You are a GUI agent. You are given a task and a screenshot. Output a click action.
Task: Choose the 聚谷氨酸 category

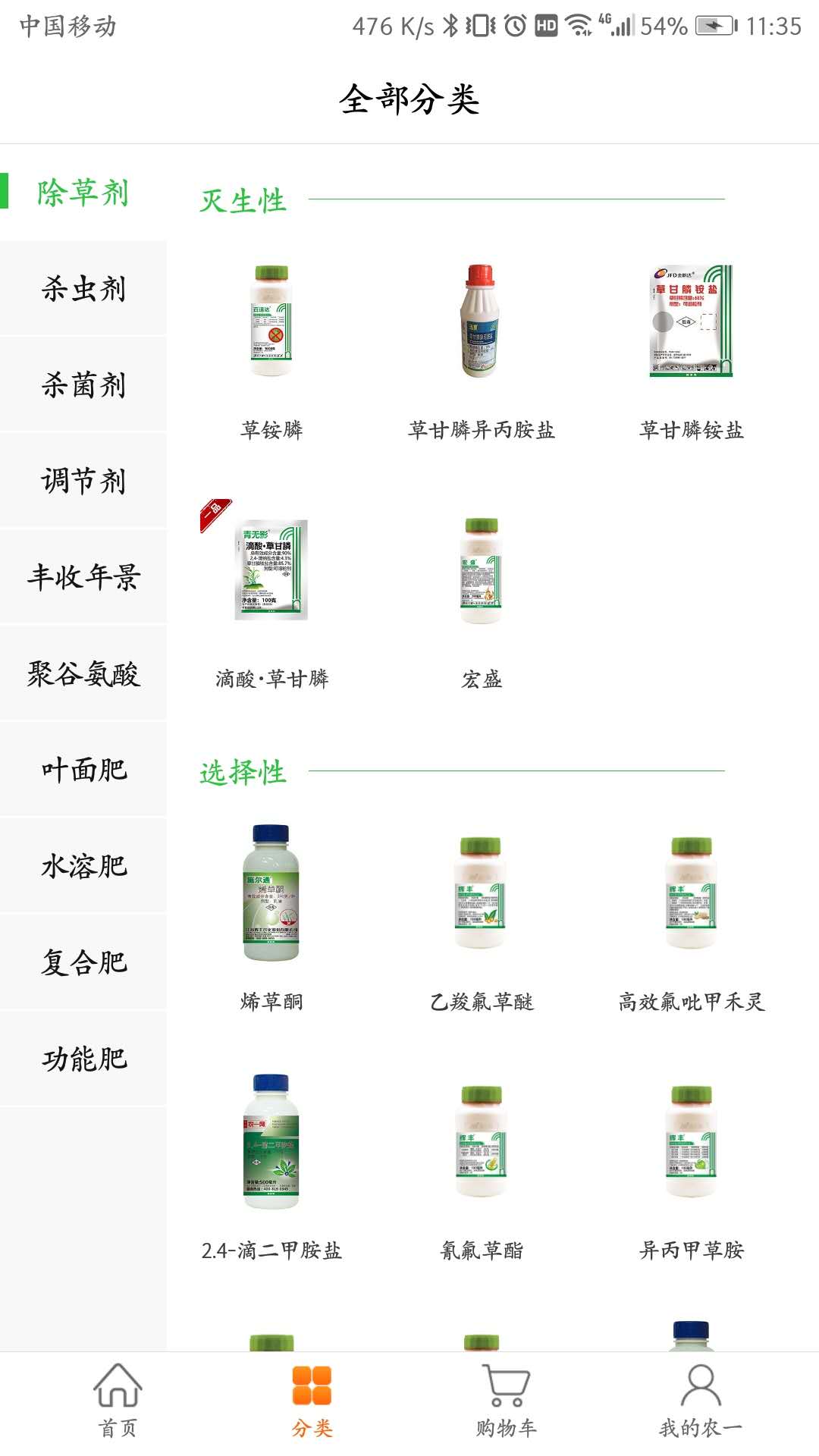point(83,674)
